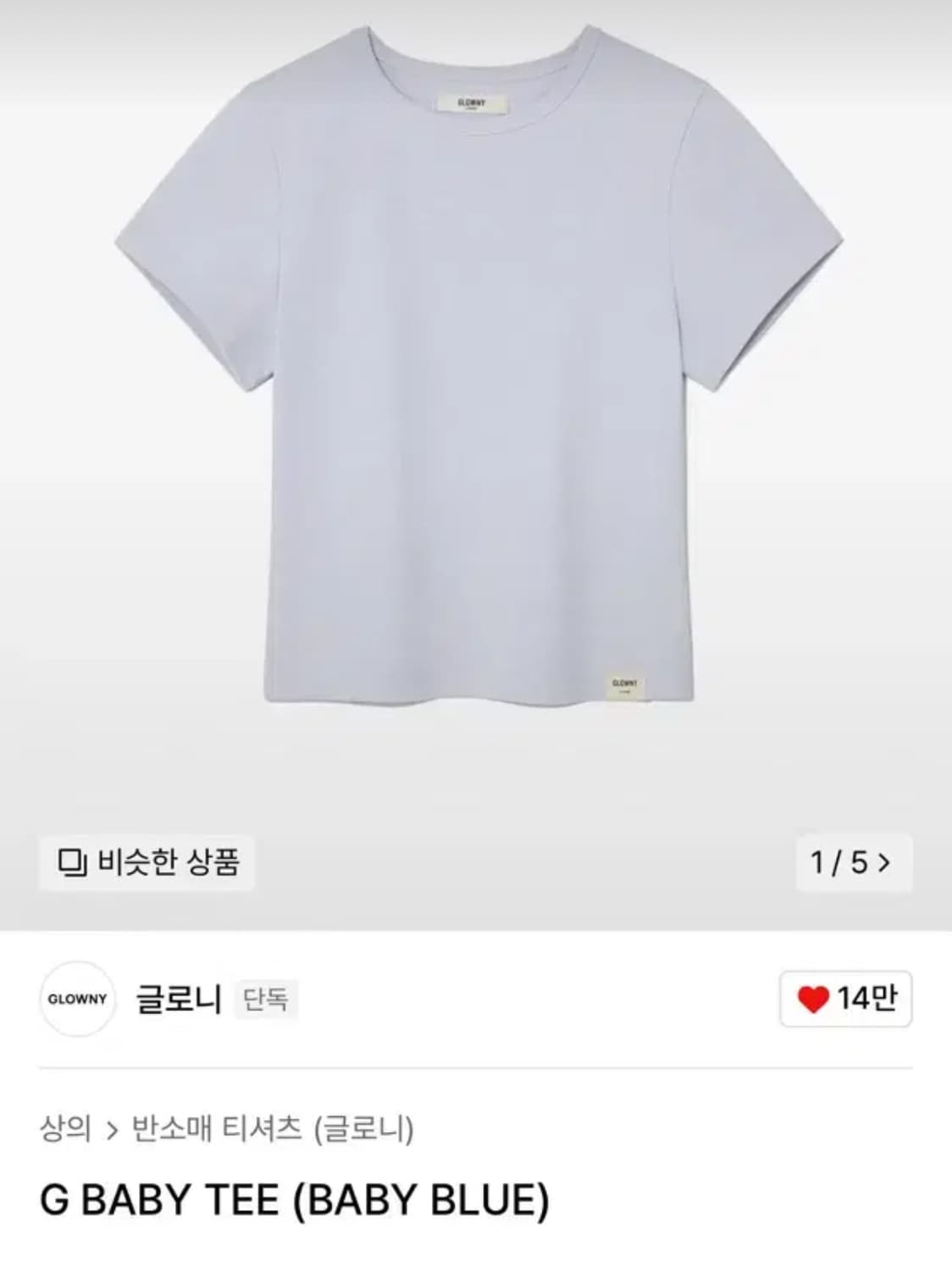Open the 상의 category breadcrumb
This screenshot has width=952, height=1271.
click(x=65, y=1129)
